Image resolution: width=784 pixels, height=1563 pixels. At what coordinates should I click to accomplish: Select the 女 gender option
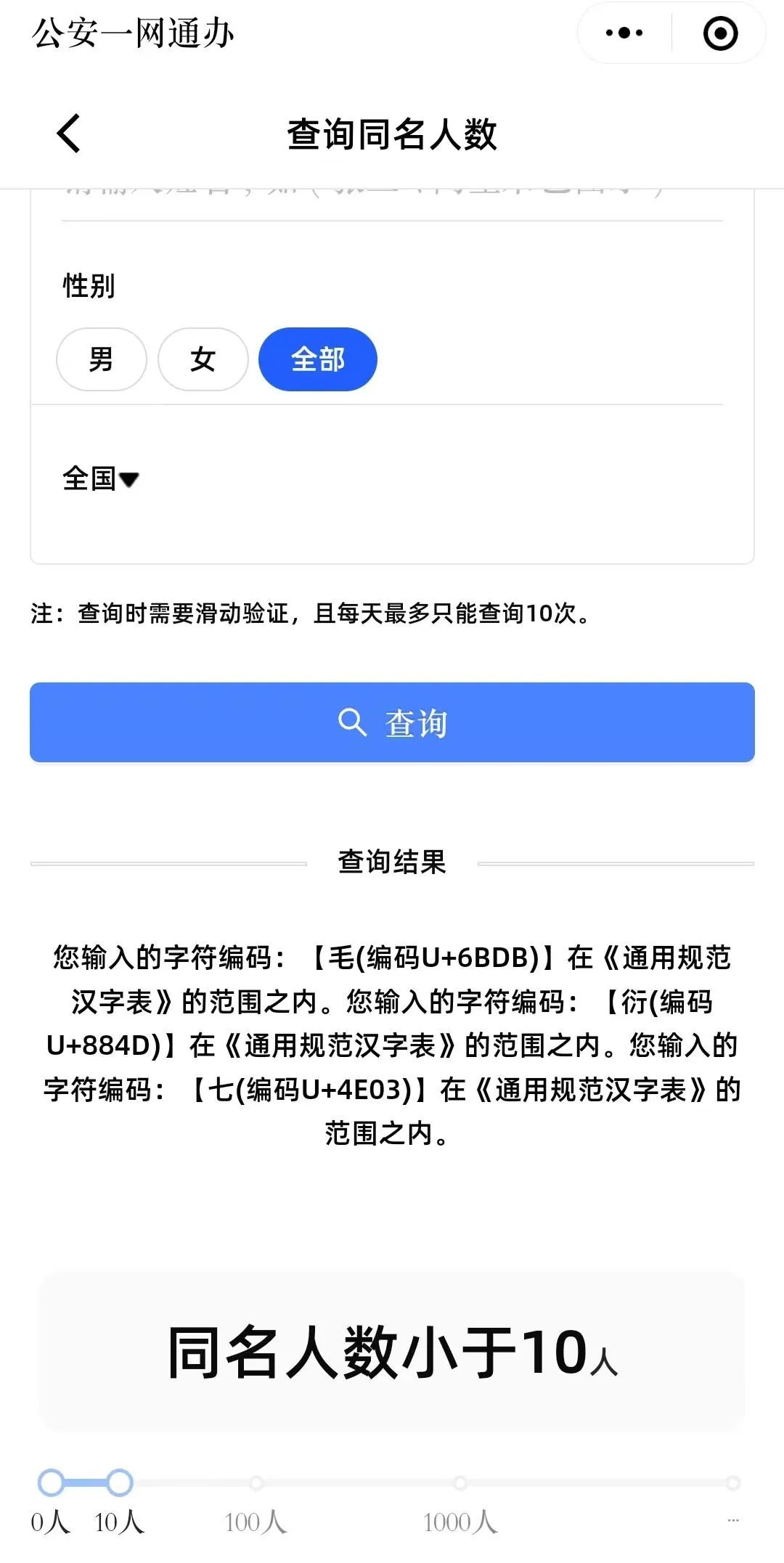click(202, 359)
